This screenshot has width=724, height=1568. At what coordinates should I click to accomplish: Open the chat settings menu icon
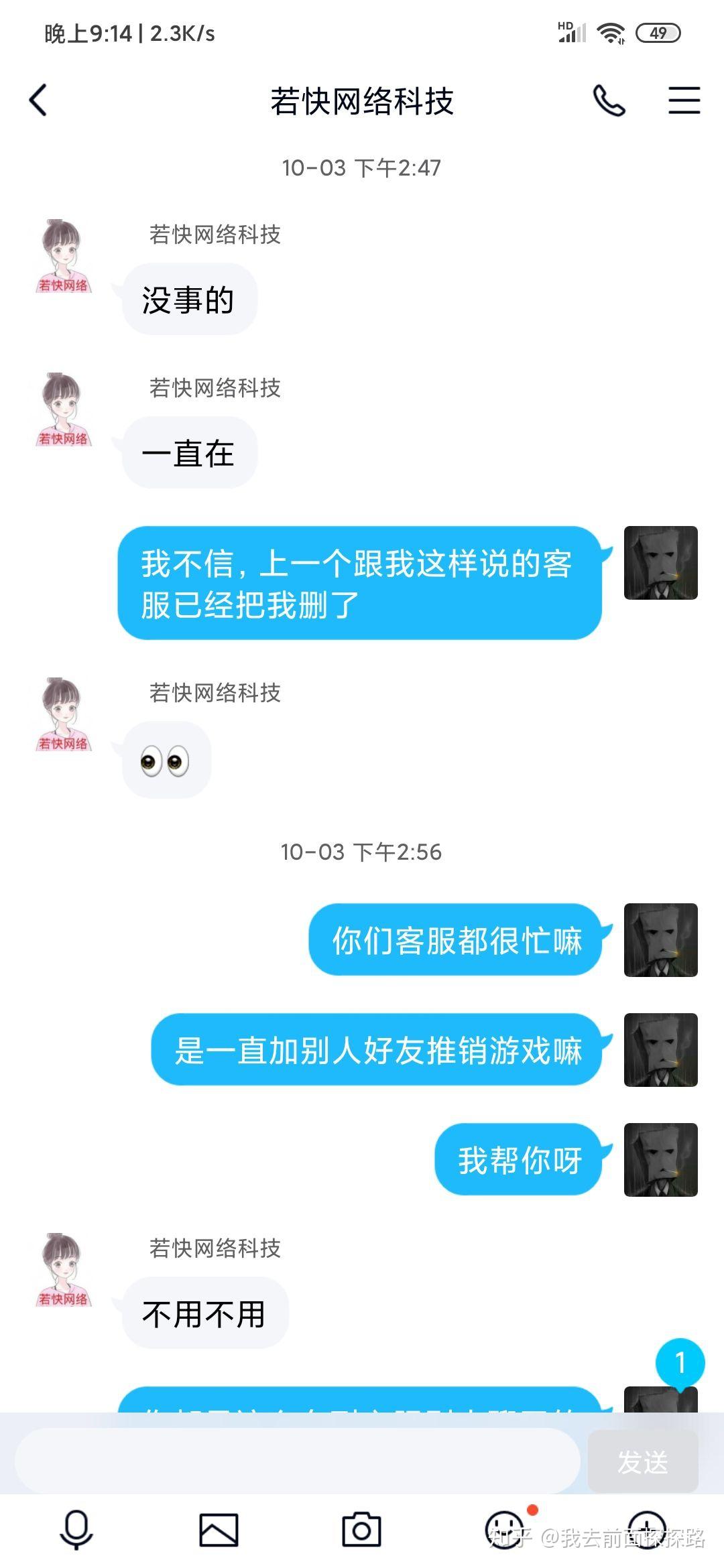coord(684,101)
